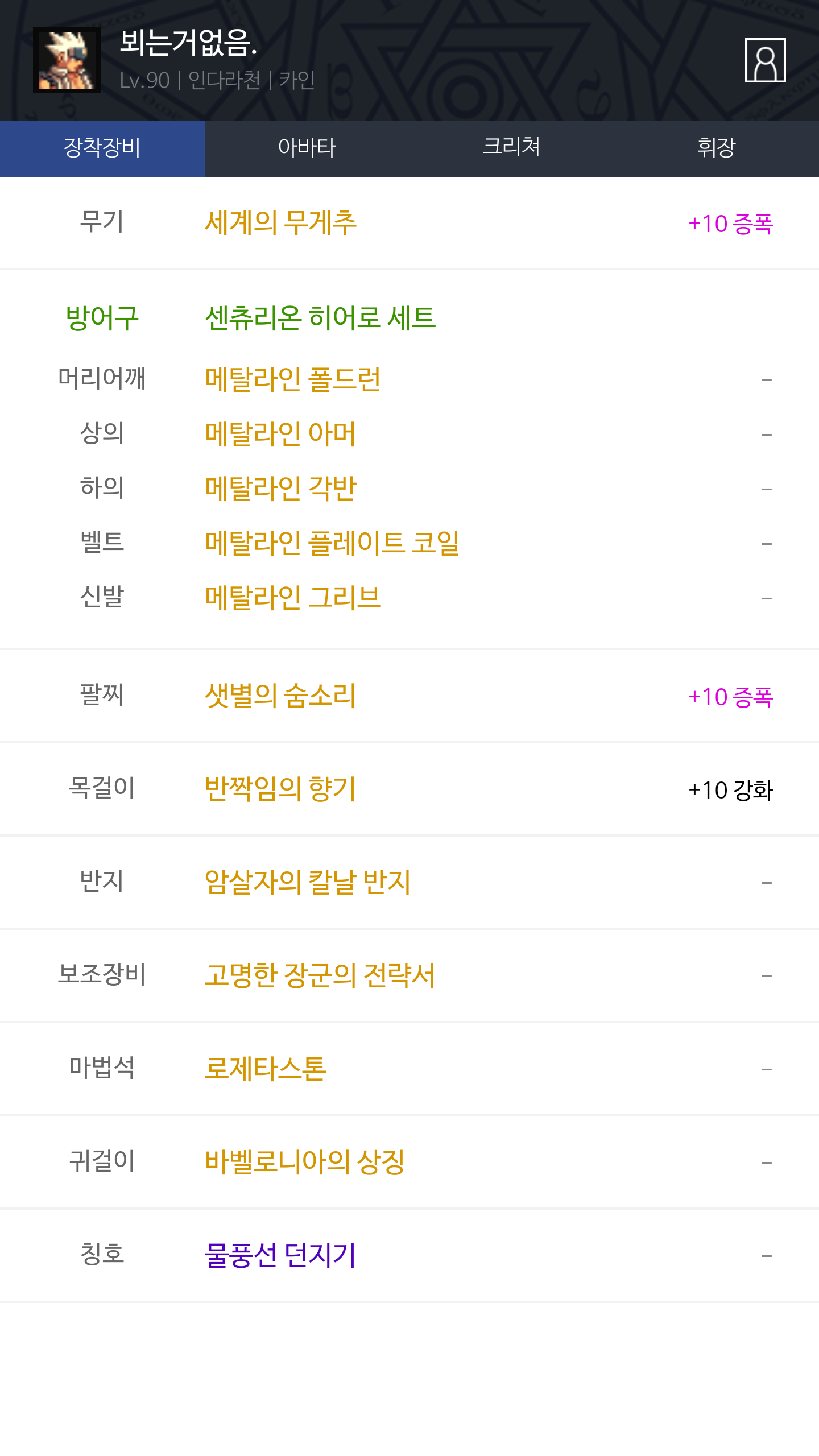
Task: View belt item 메탈라인 플레이트 코일
Action: tap(332, 543)
